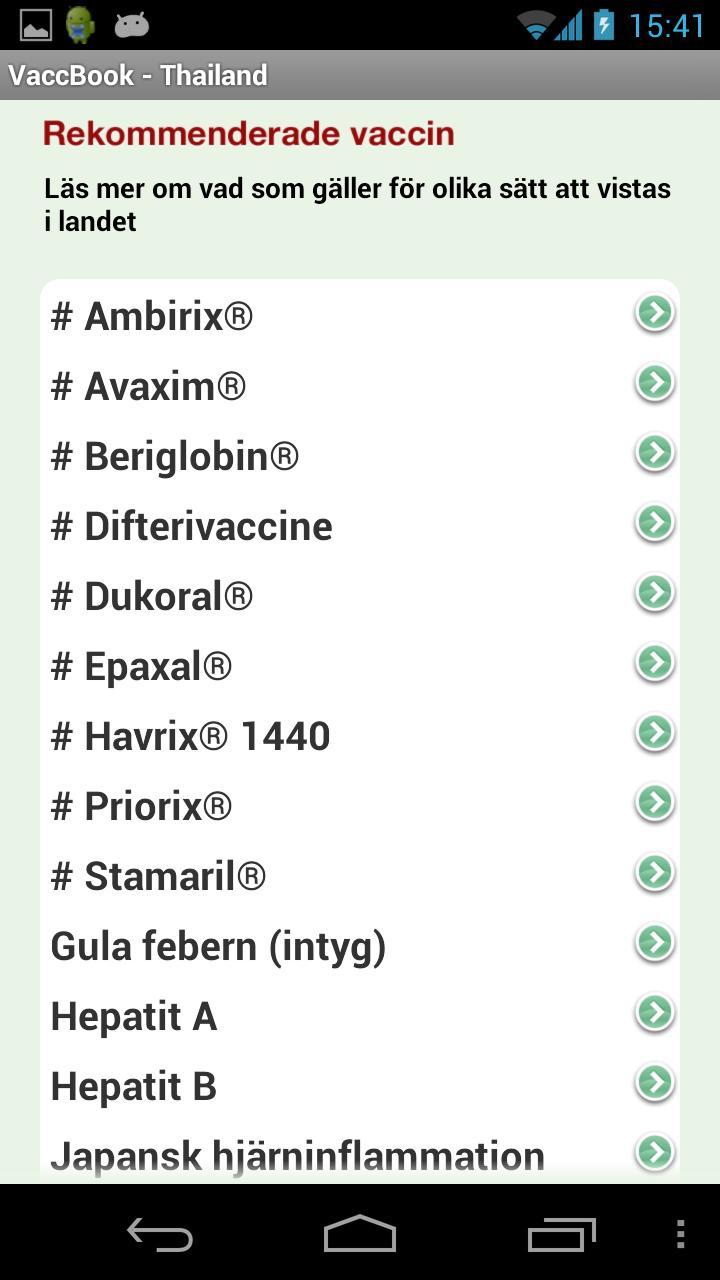Tap the arrow icon beside Stamaril®
This screenshot has height=1280, width=720.
(x=654, y=871)
